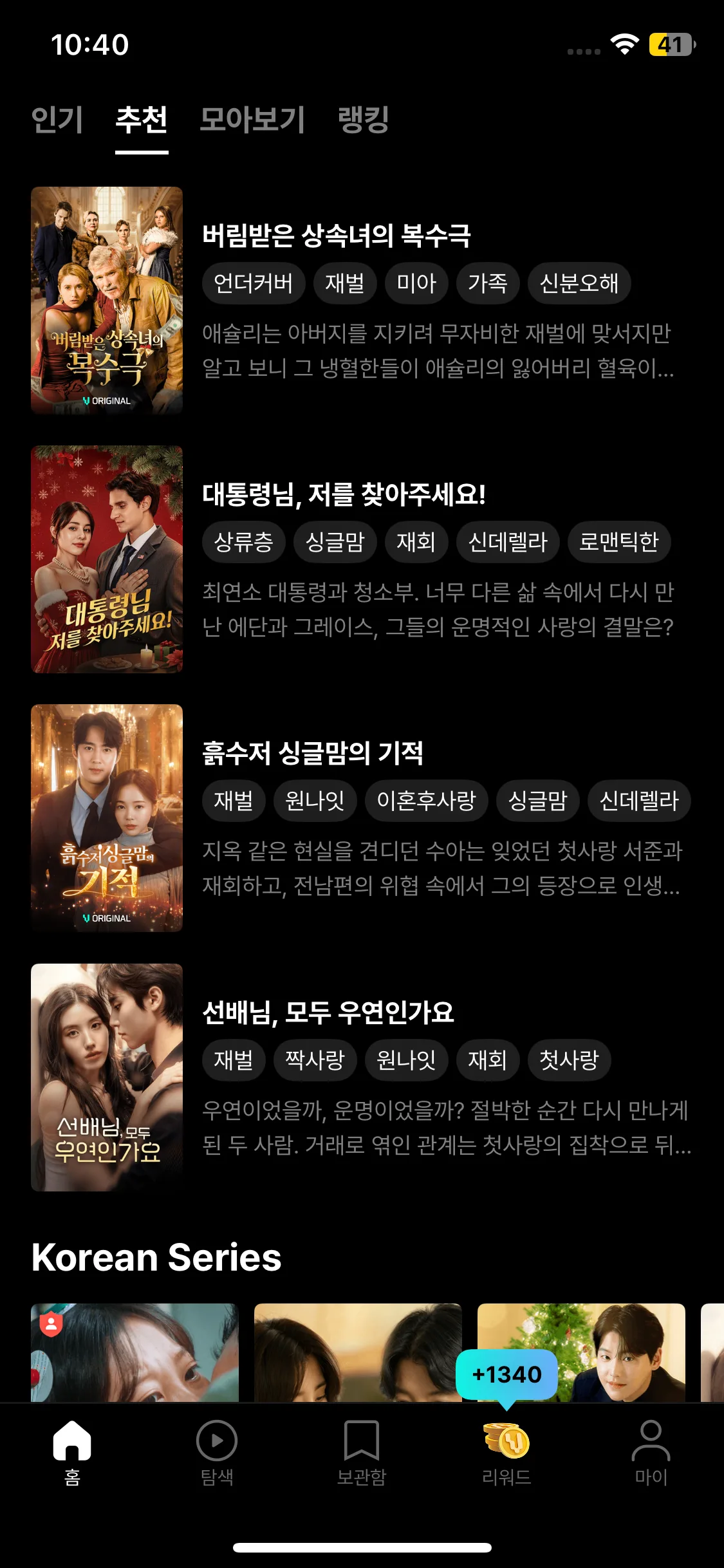
Task: Select the 이혼후사랑 tag chip
Action: click(426, 801)
